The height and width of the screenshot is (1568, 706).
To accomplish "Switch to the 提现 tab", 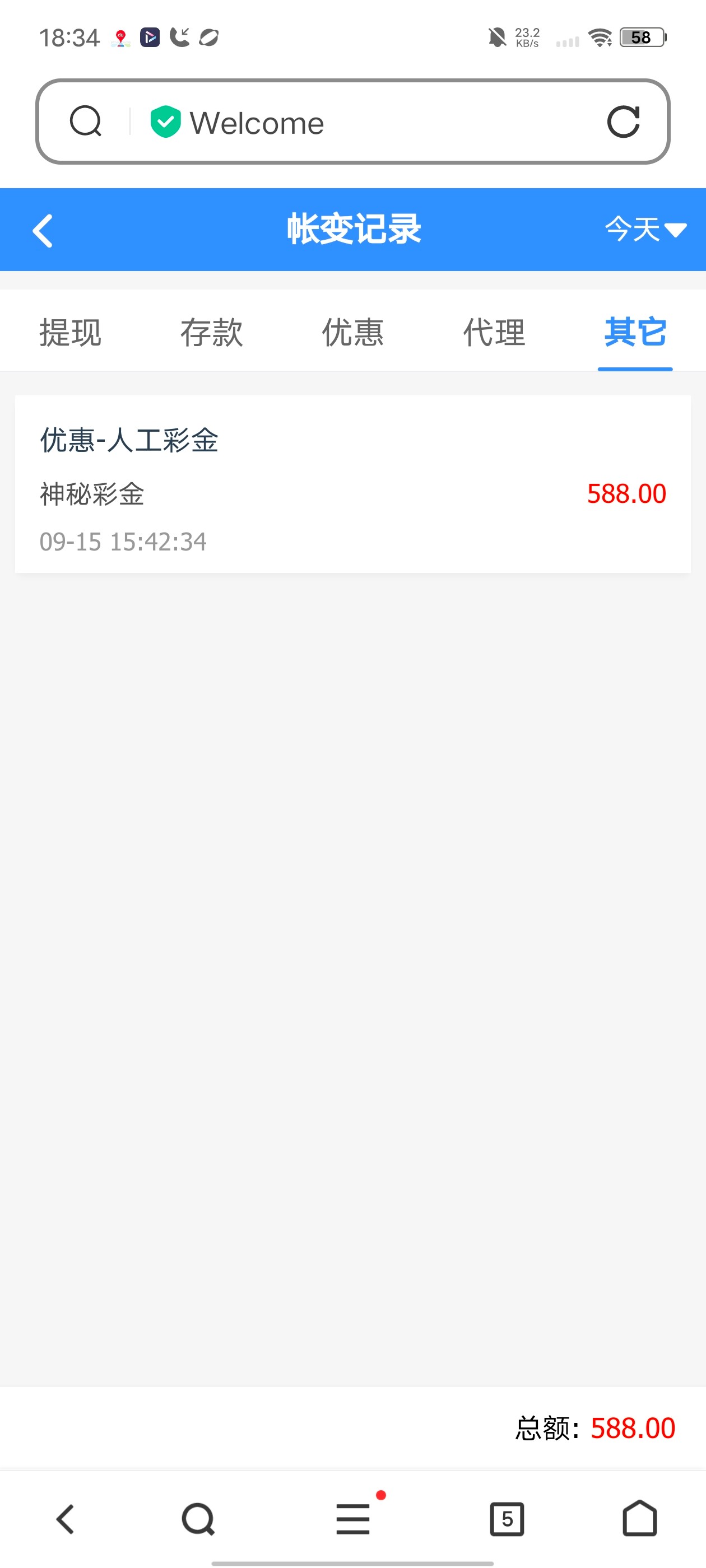I will 70,332.
